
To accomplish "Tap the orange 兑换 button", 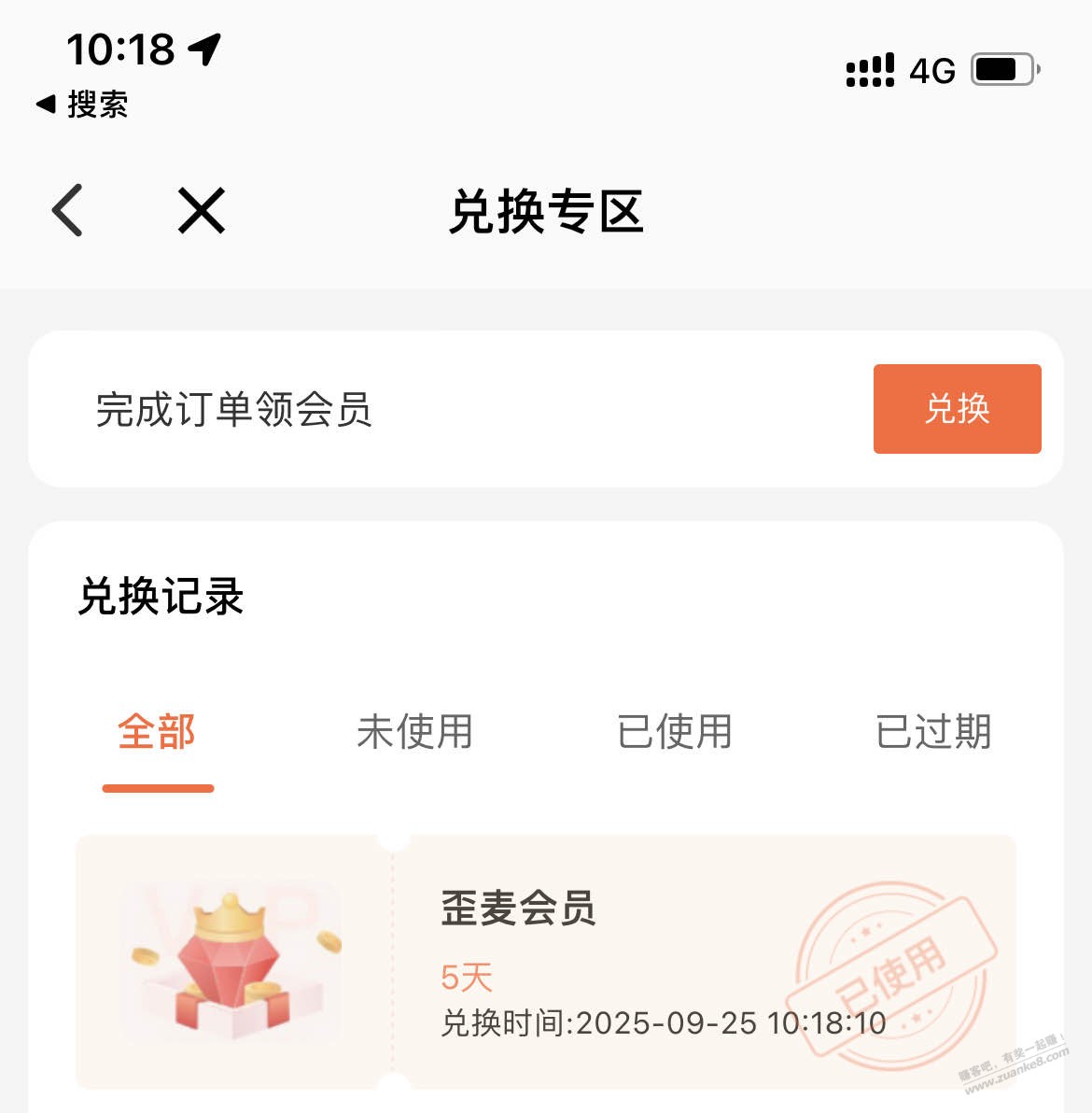I will [x=957, y=409].
